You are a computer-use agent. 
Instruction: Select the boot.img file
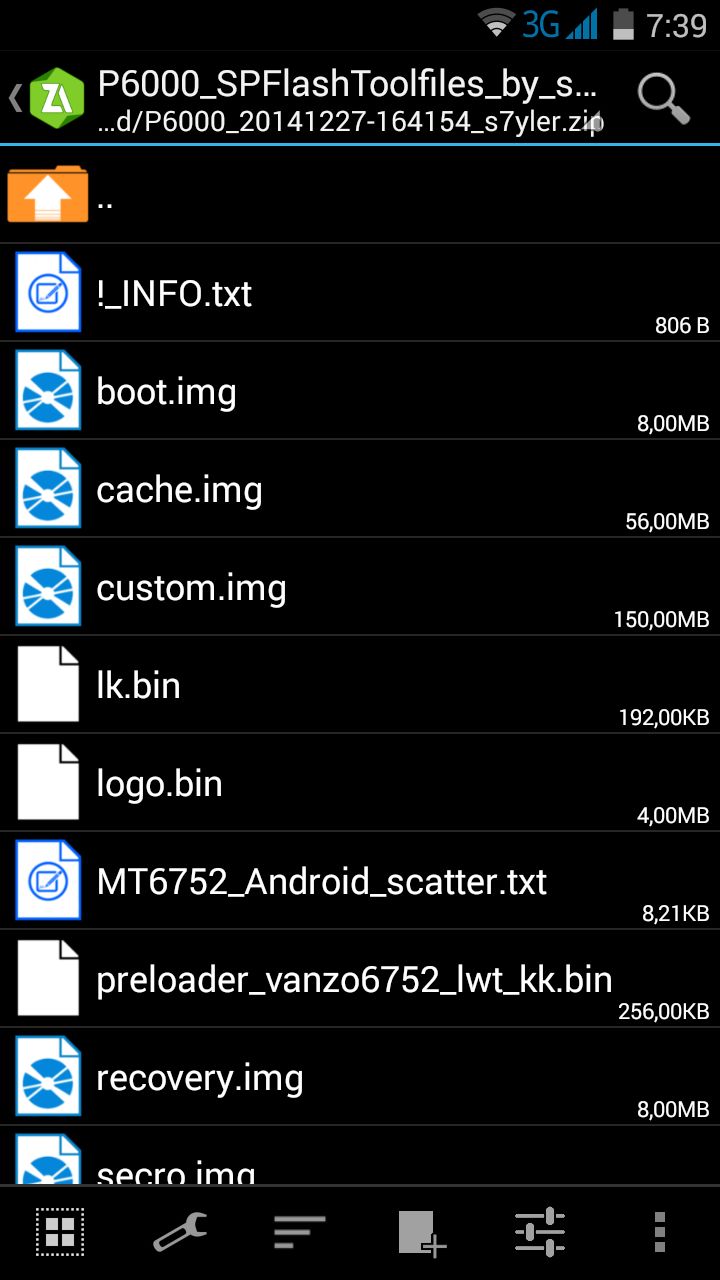click(360, 391)
